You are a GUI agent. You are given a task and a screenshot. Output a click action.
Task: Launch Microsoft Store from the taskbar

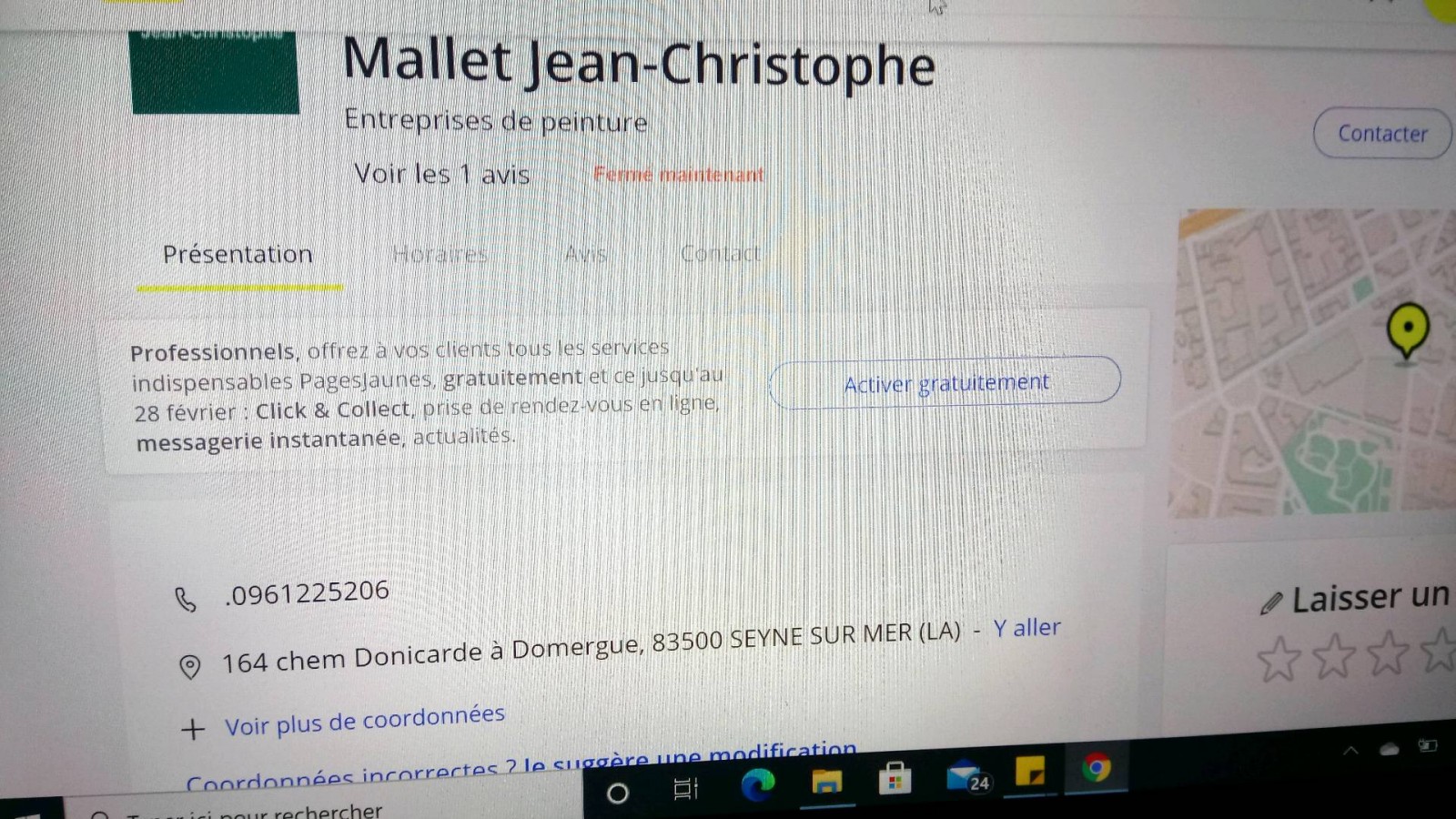[895, 779]
